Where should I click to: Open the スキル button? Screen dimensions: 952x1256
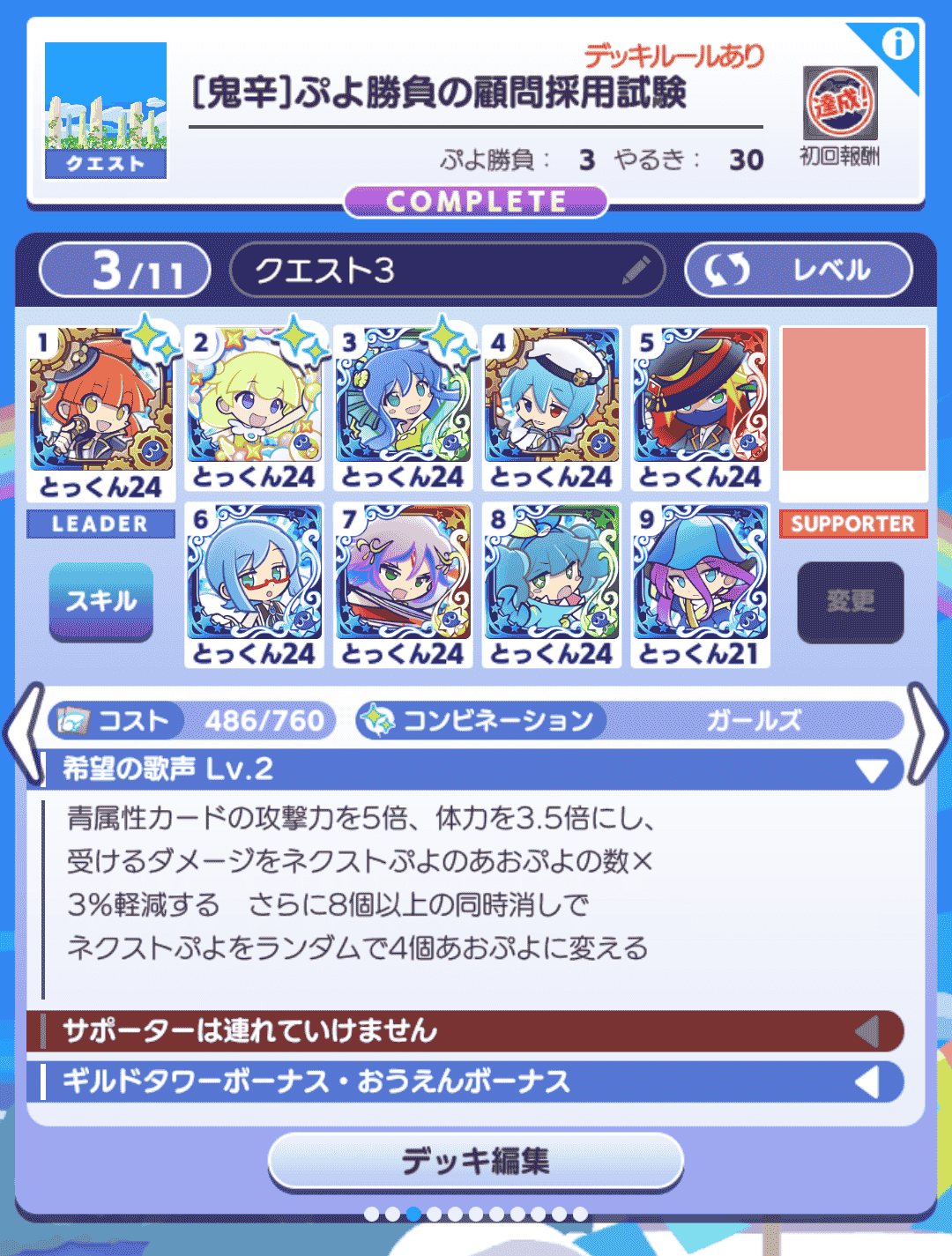[x=100, y=601]
